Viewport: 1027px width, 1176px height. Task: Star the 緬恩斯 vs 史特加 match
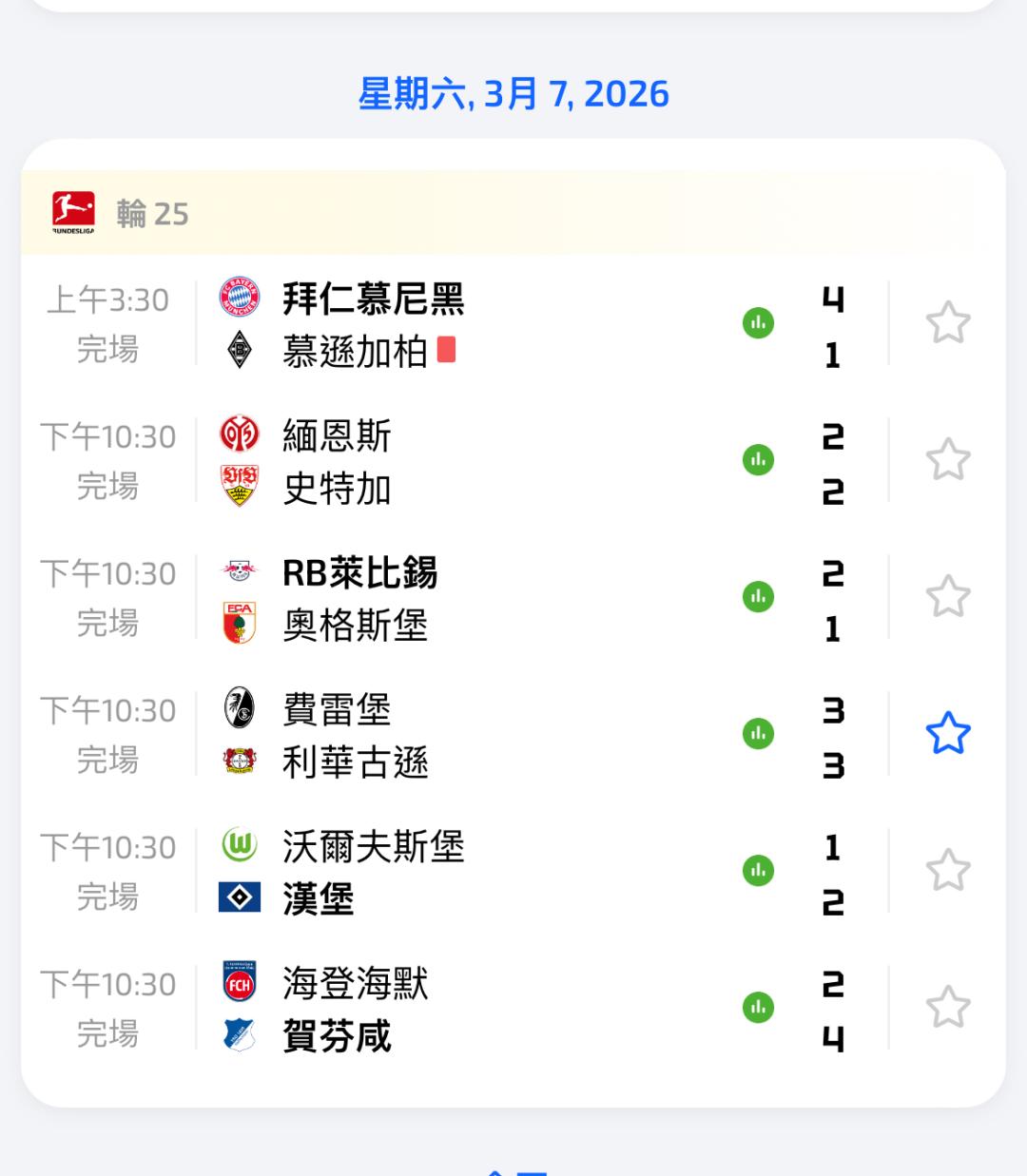[947, 461]
